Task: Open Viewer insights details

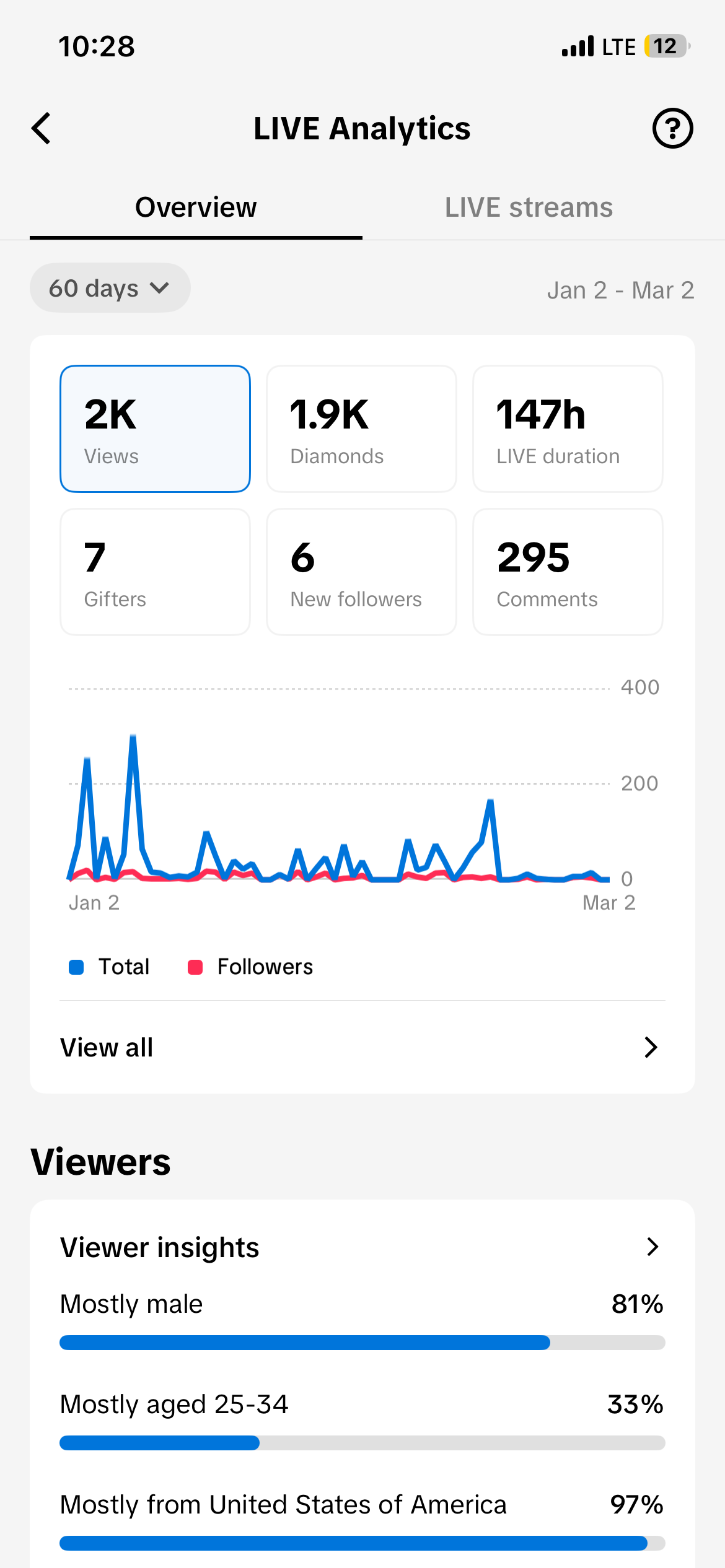Action: click(x=362, y=1247)
